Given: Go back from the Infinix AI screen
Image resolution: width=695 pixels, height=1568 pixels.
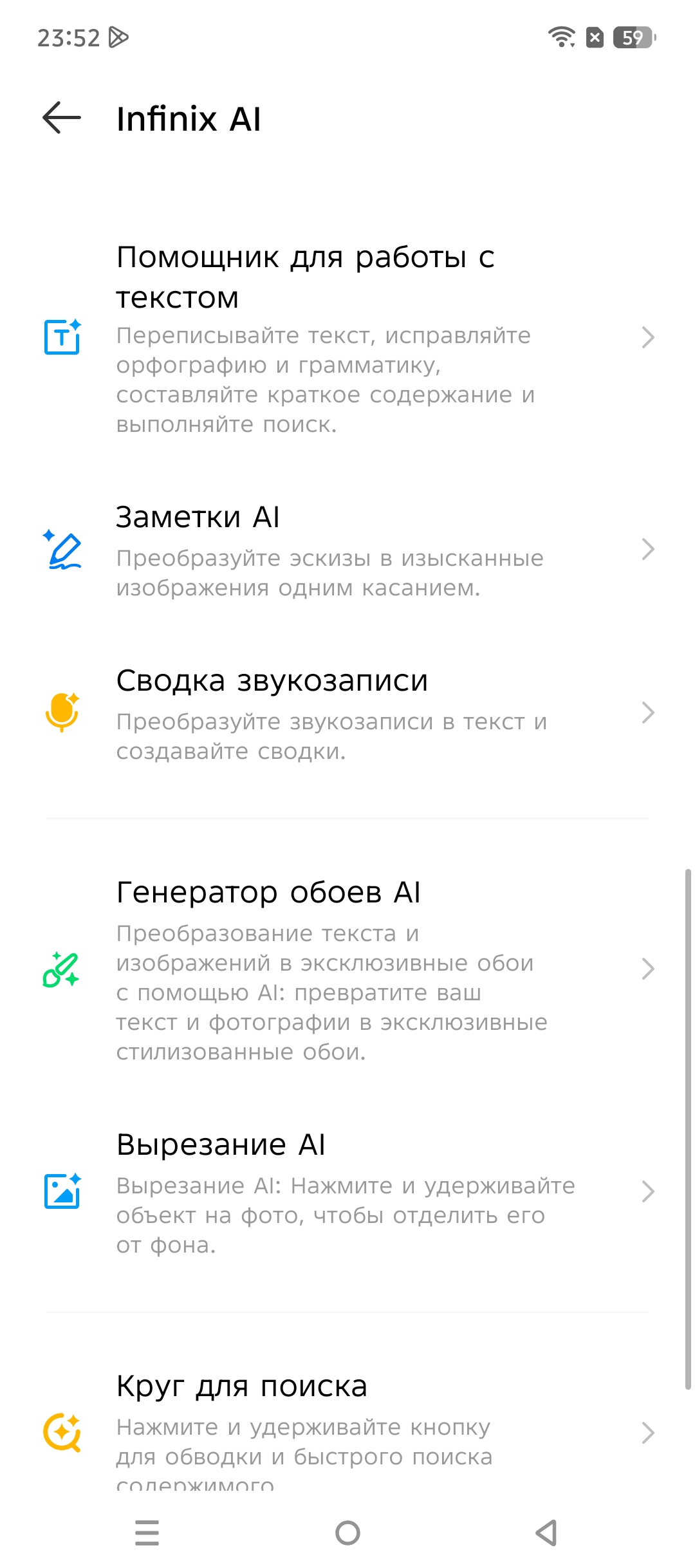Looking at the screenshot, I should click(x=62, y=118).
